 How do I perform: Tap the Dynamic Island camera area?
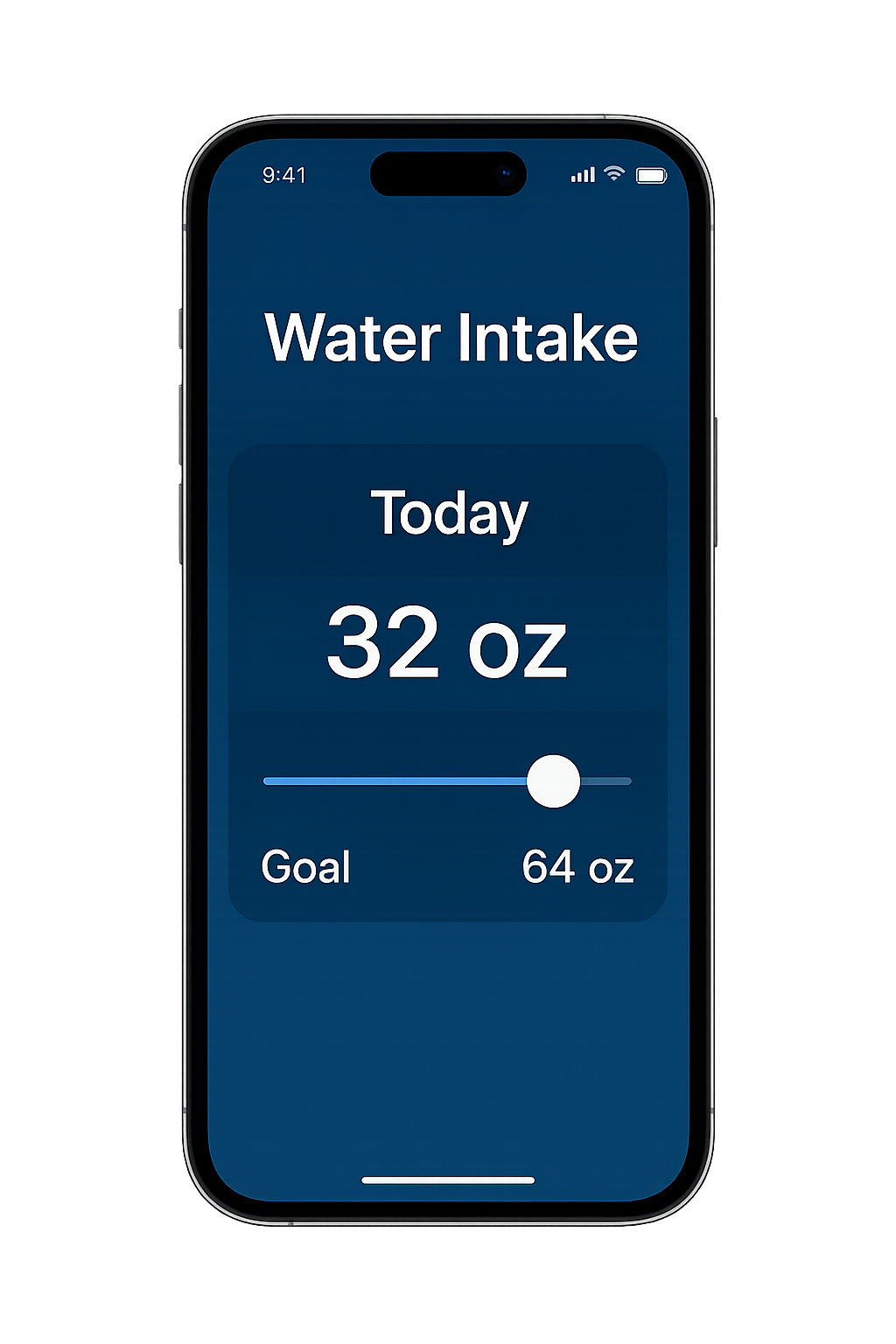tap(447, 173)
